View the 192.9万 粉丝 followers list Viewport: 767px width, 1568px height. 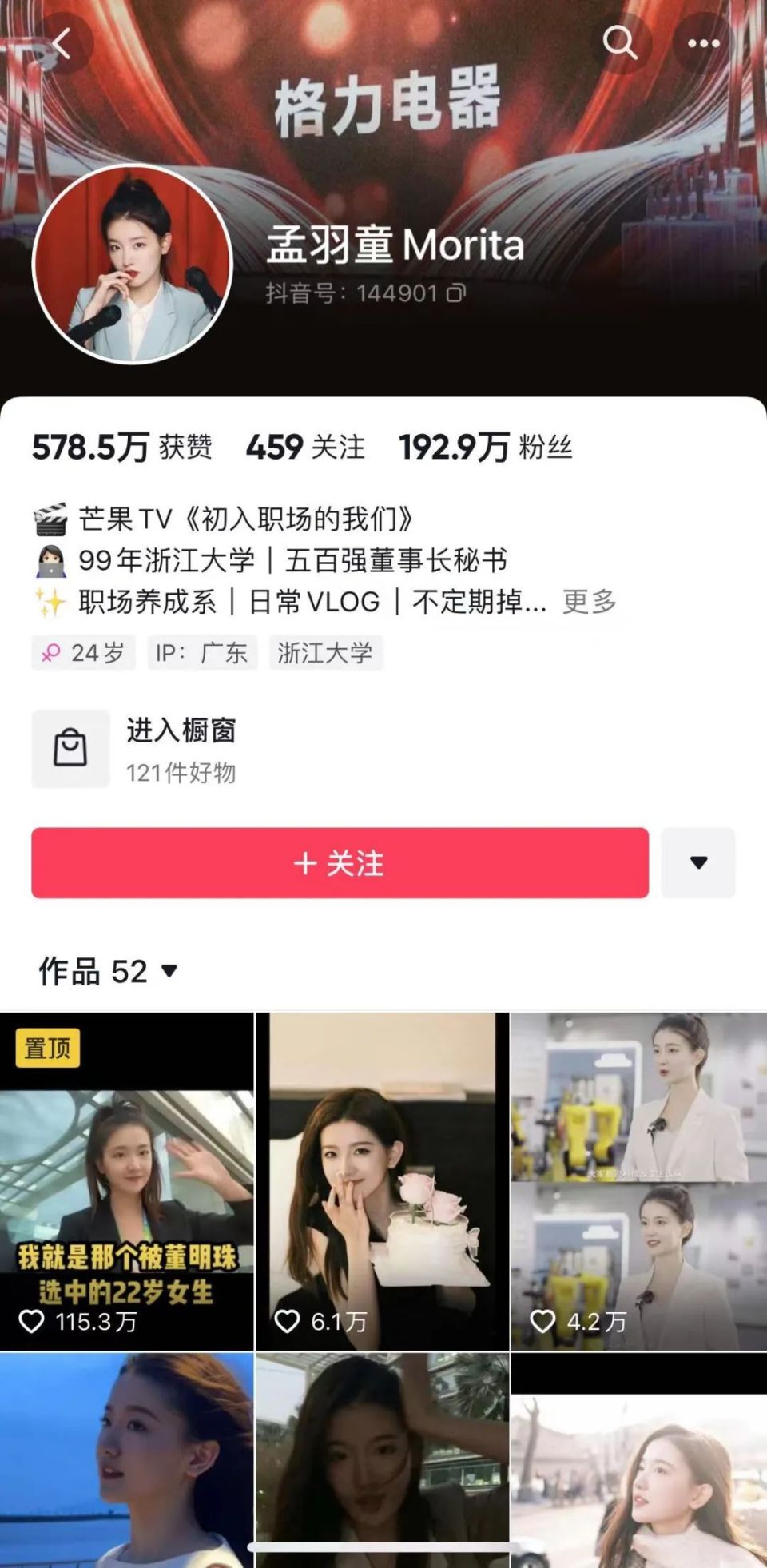pos(485,448)
